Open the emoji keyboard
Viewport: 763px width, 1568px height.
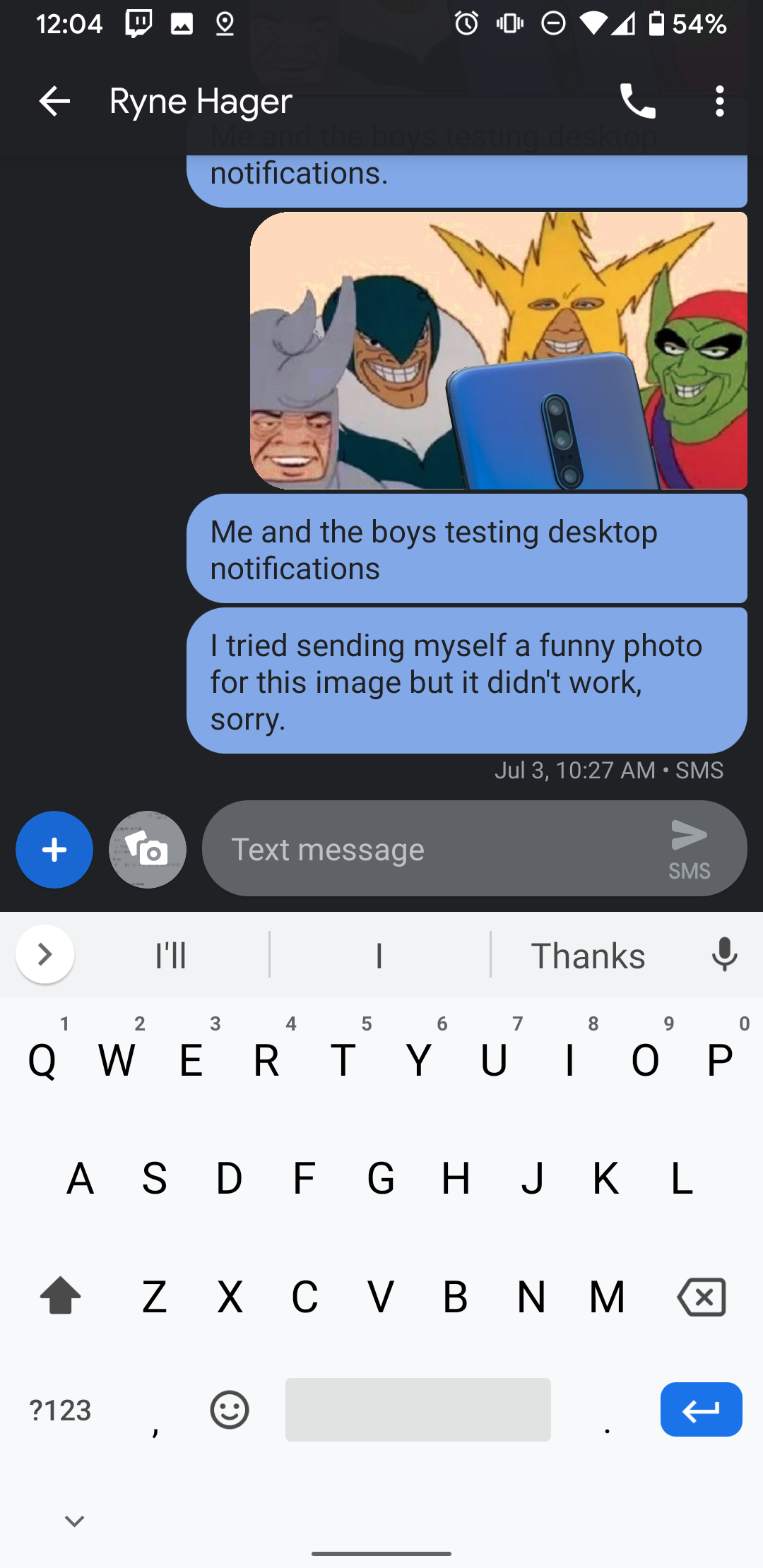click(x=230, y=1410)
